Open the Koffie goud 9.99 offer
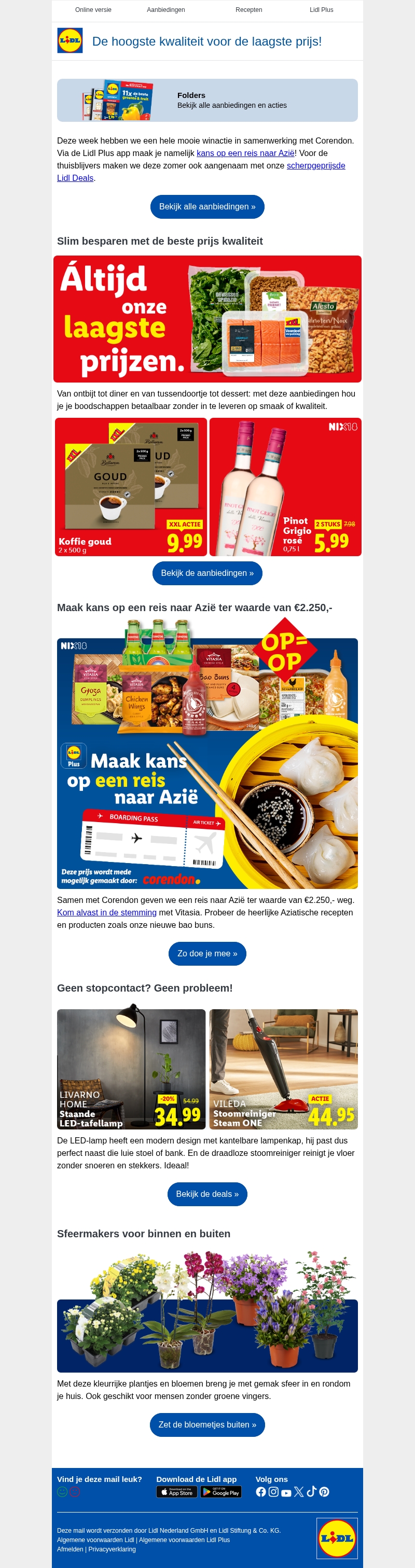 131,487
